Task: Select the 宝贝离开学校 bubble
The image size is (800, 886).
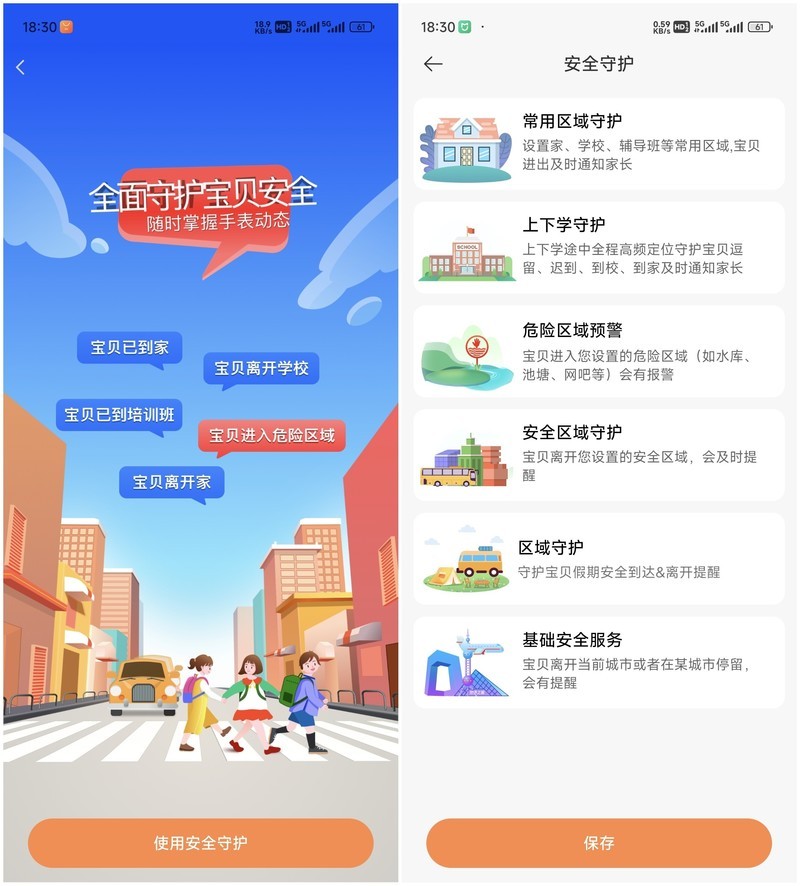Action: (262, 368)
